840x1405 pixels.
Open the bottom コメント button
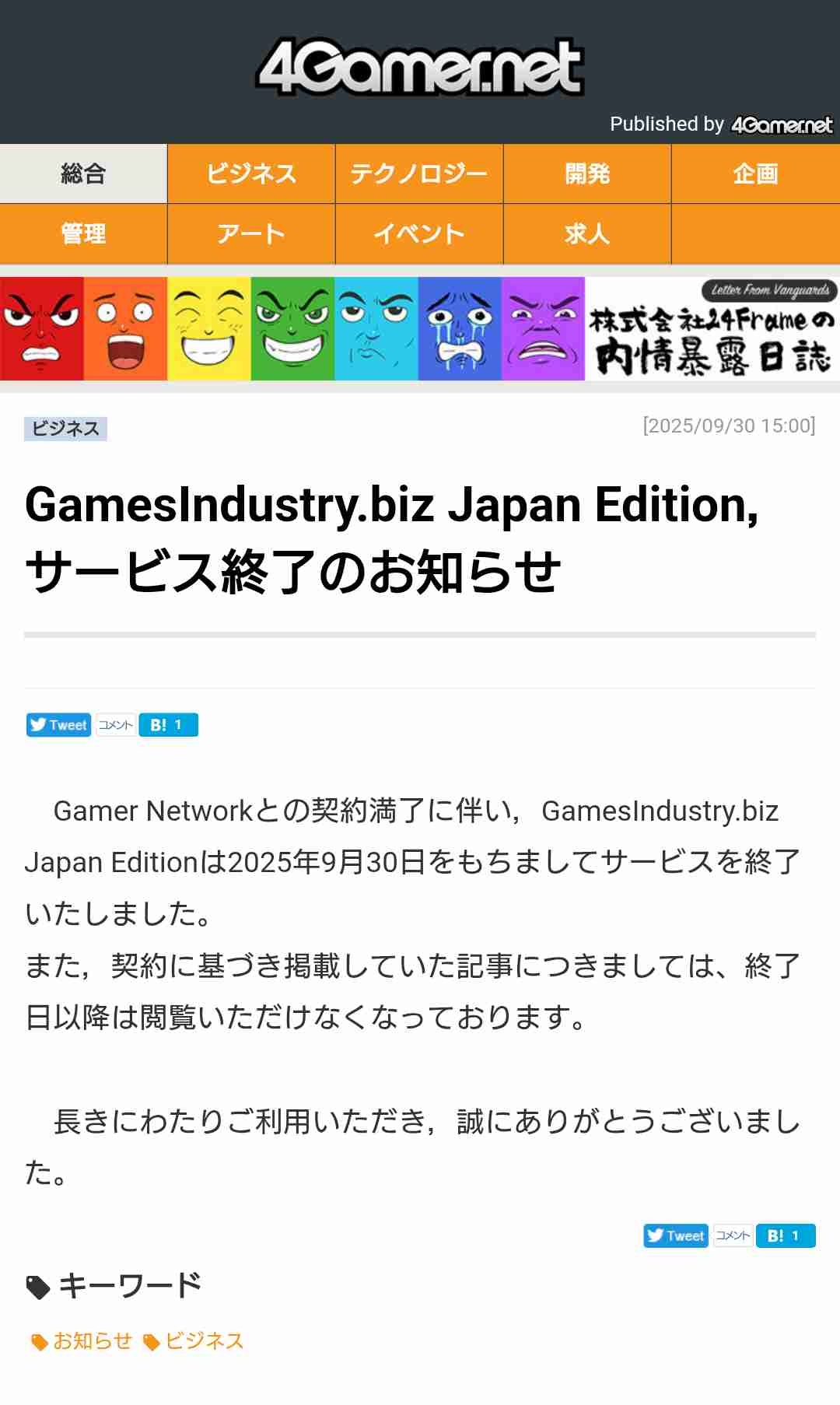tap(733, 1235)
